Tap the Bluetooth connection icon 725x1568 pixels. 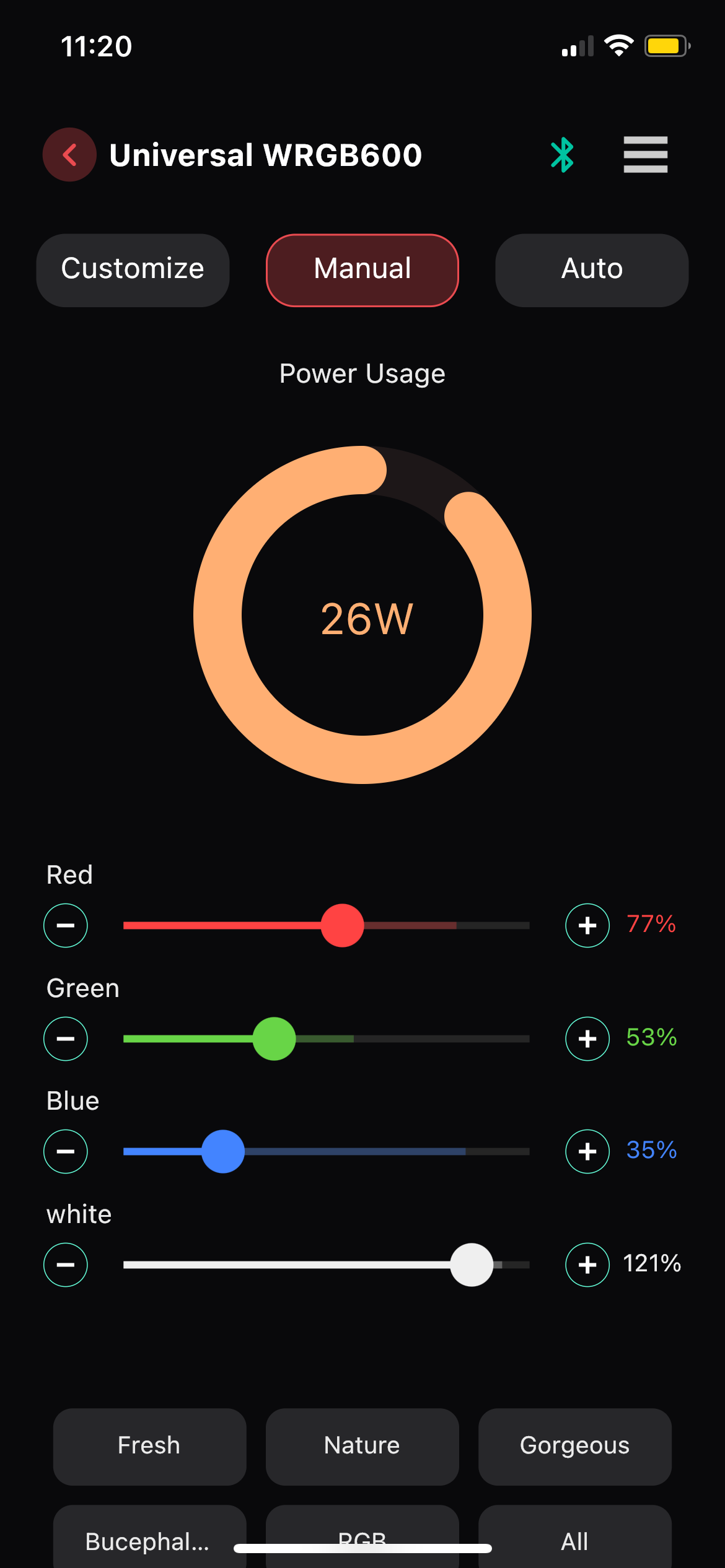click(x=562, y=155)
